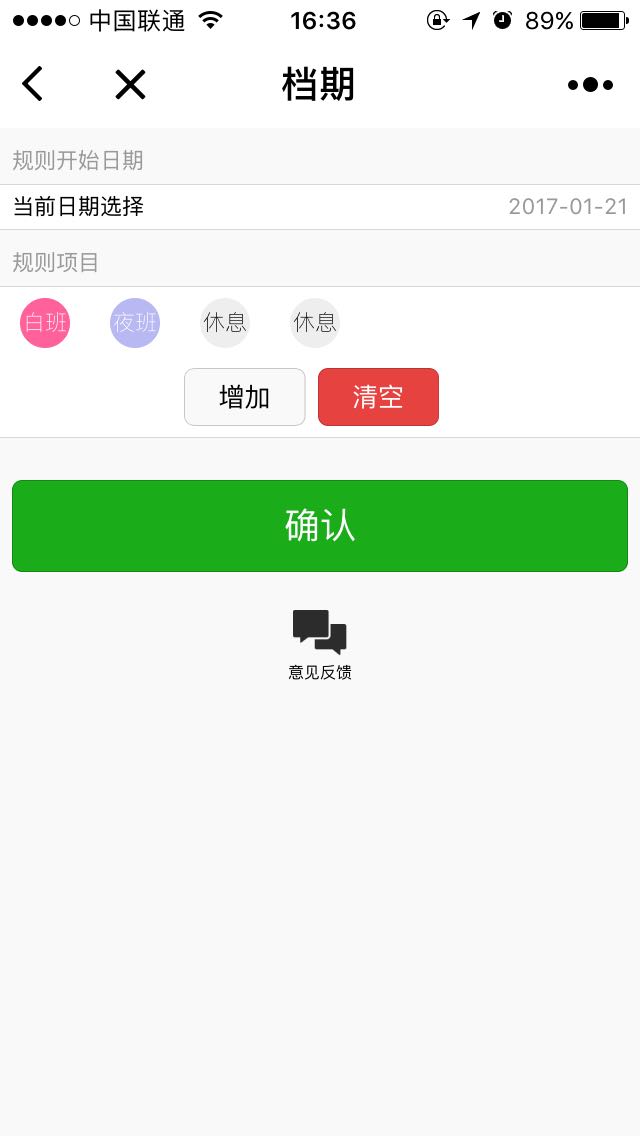Screen dimensions: 640x1136
Task: Open the three-dot more menu
Action: (590, 85)
